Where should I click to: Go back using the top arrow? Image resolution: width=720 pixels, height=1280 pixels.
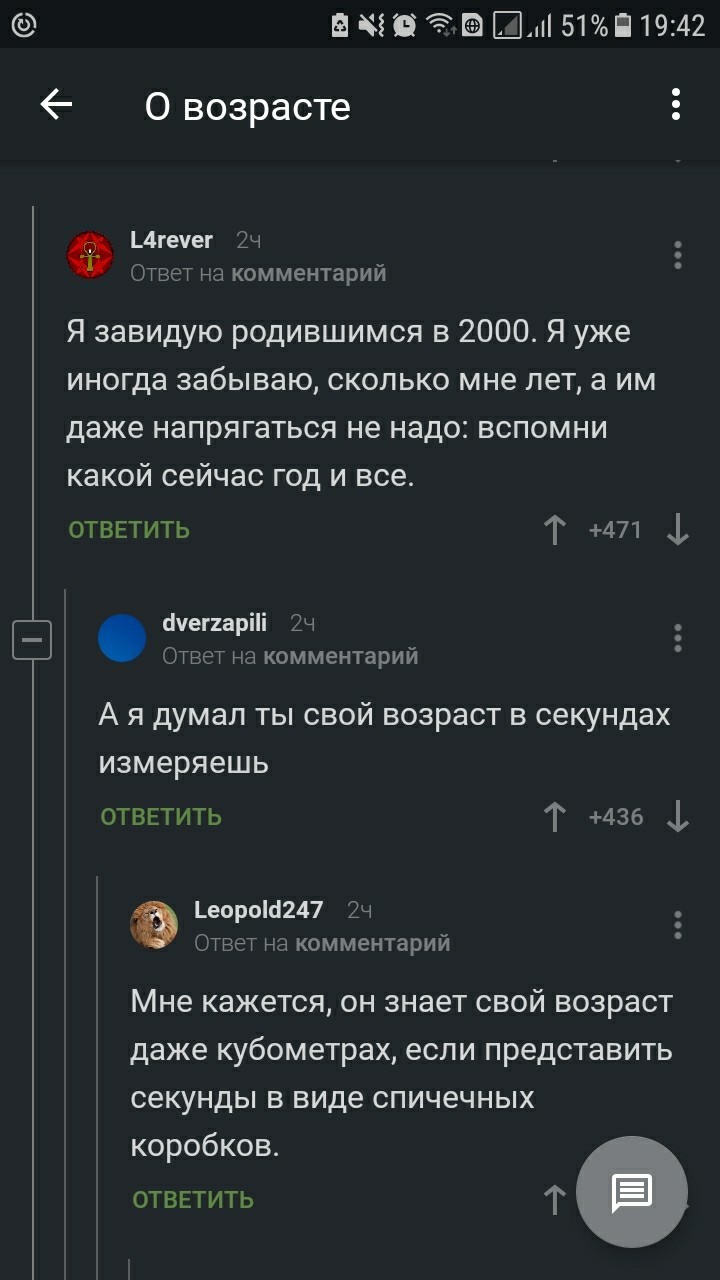[56, 104]
